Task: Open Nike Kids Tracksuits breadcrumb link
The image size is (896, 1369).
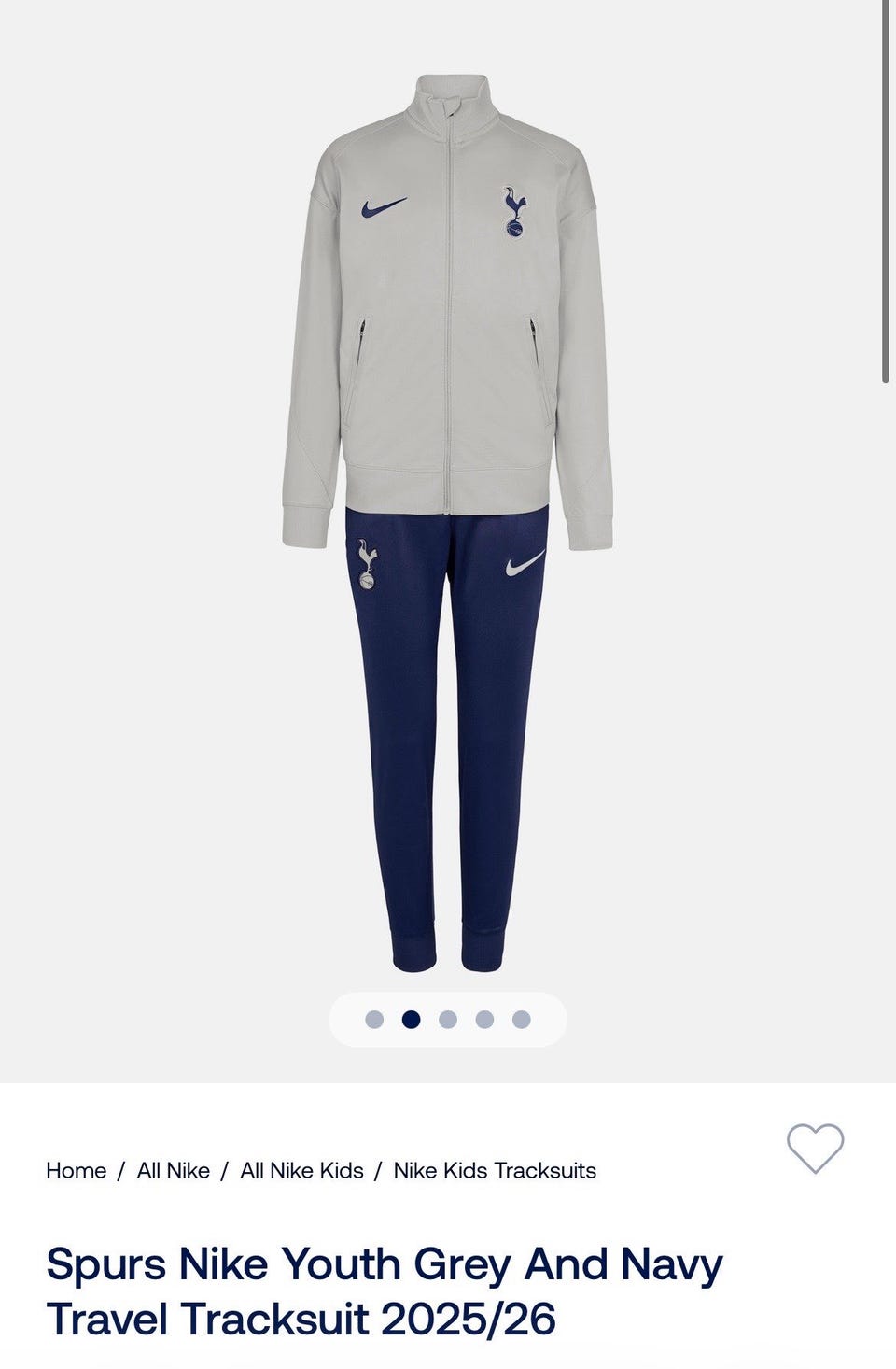Action: pos(495,1171)
